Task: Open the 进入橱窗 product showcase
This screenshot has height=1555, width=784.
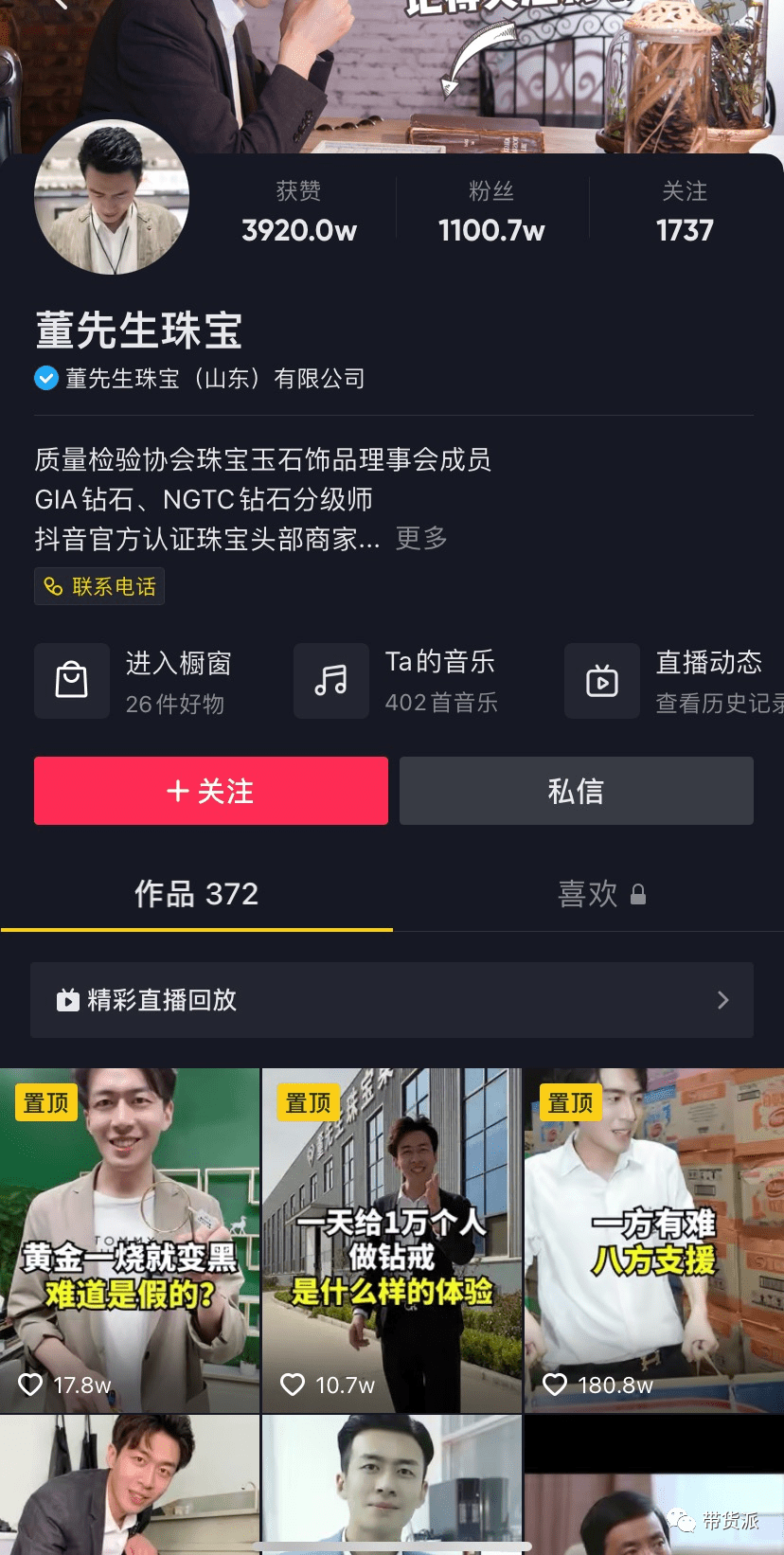Action: point(142,681)
